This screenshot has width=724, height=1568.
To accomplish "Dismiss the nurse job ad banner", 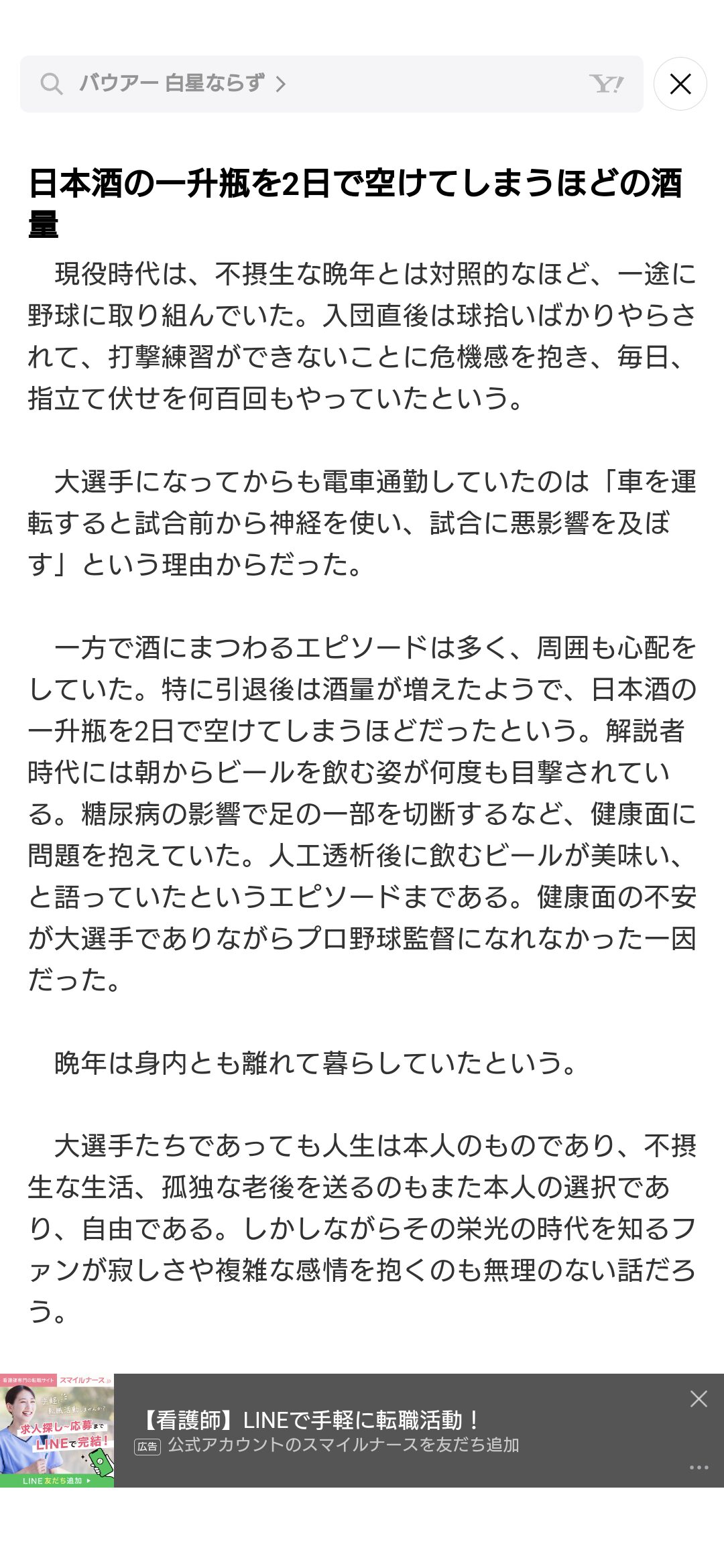I will [699, 1399].
